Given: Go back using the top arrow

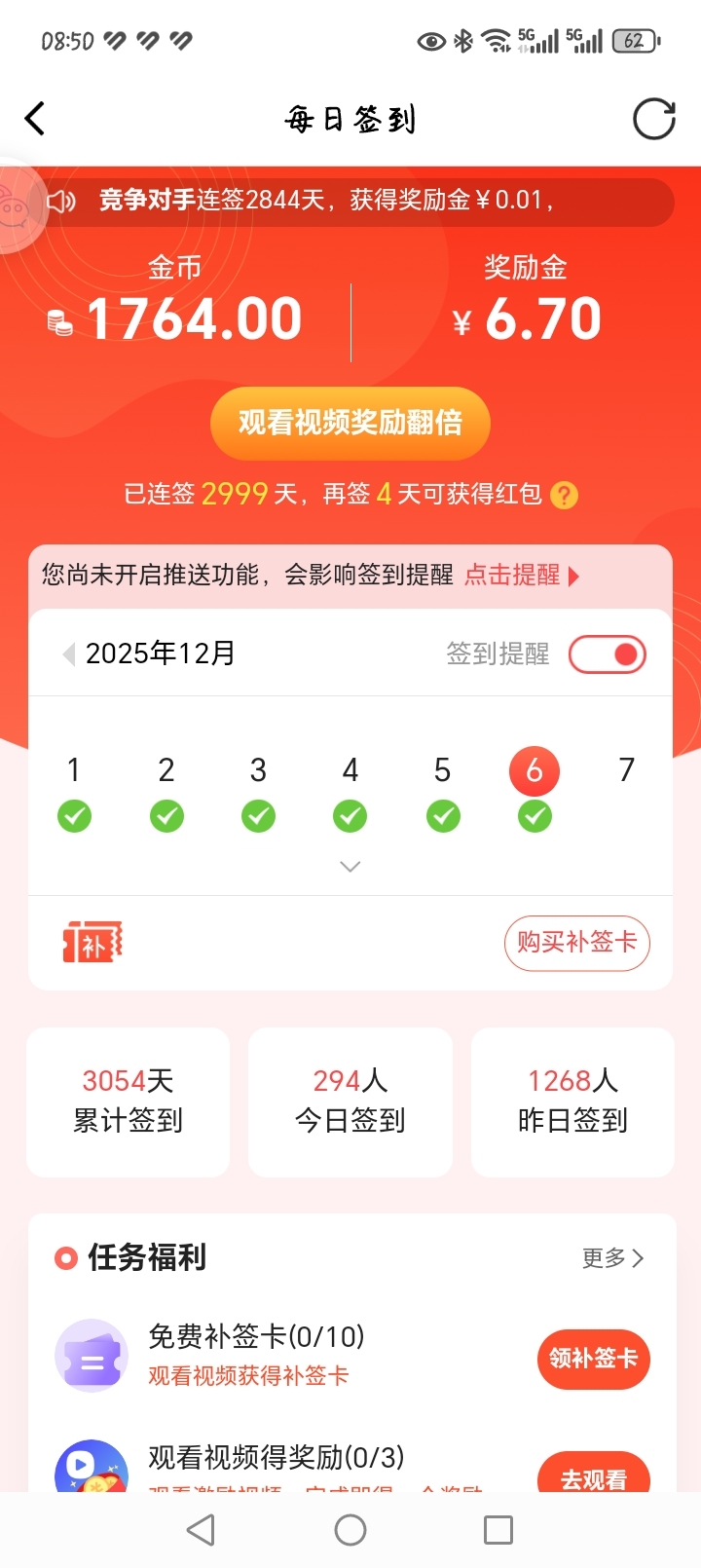Looking at the screenshot, I should [35, 119].
